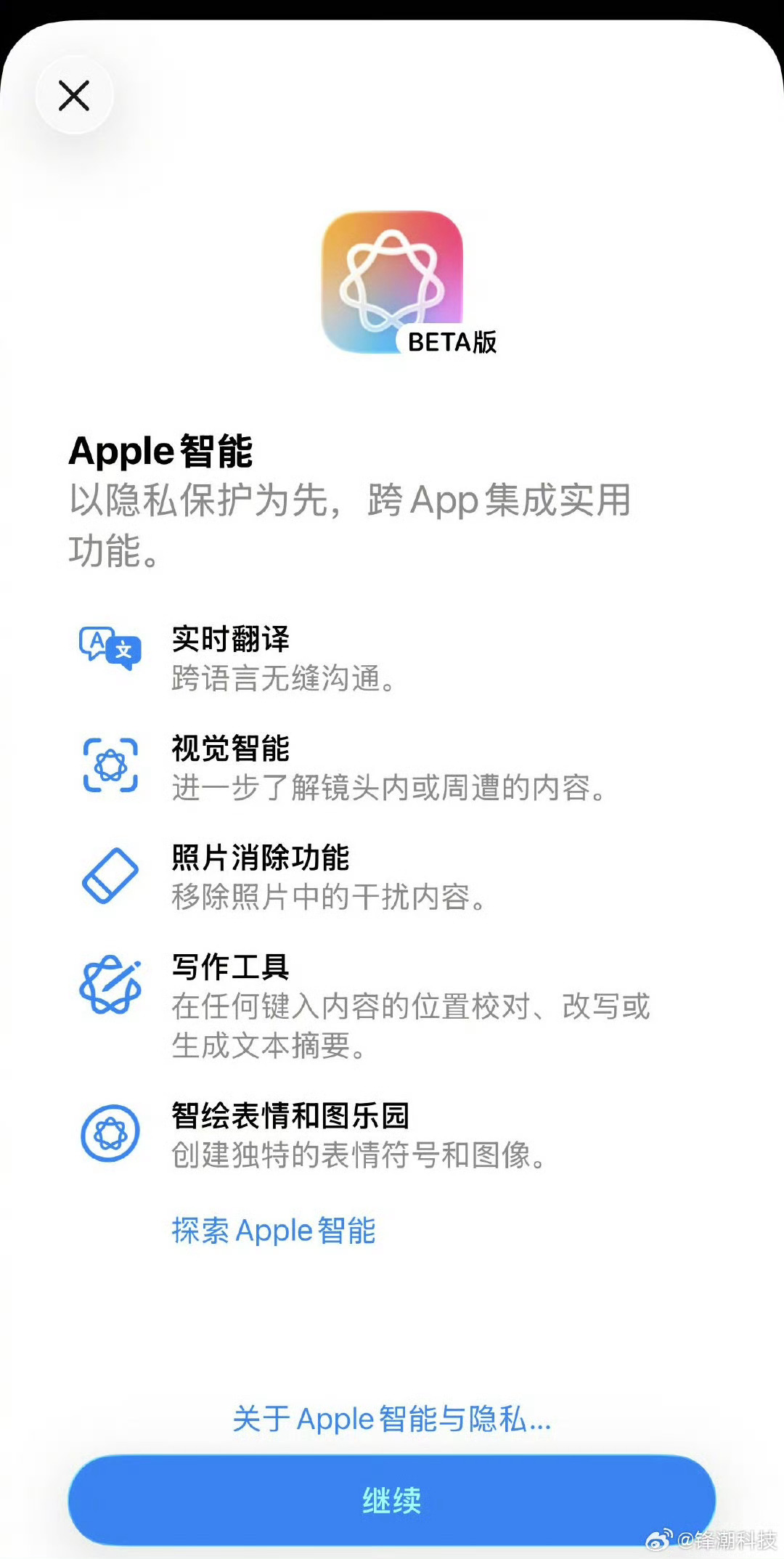Dismiss the sheet with the X button
This screenshot has height=1559, width=784.
tap(74, 95)
